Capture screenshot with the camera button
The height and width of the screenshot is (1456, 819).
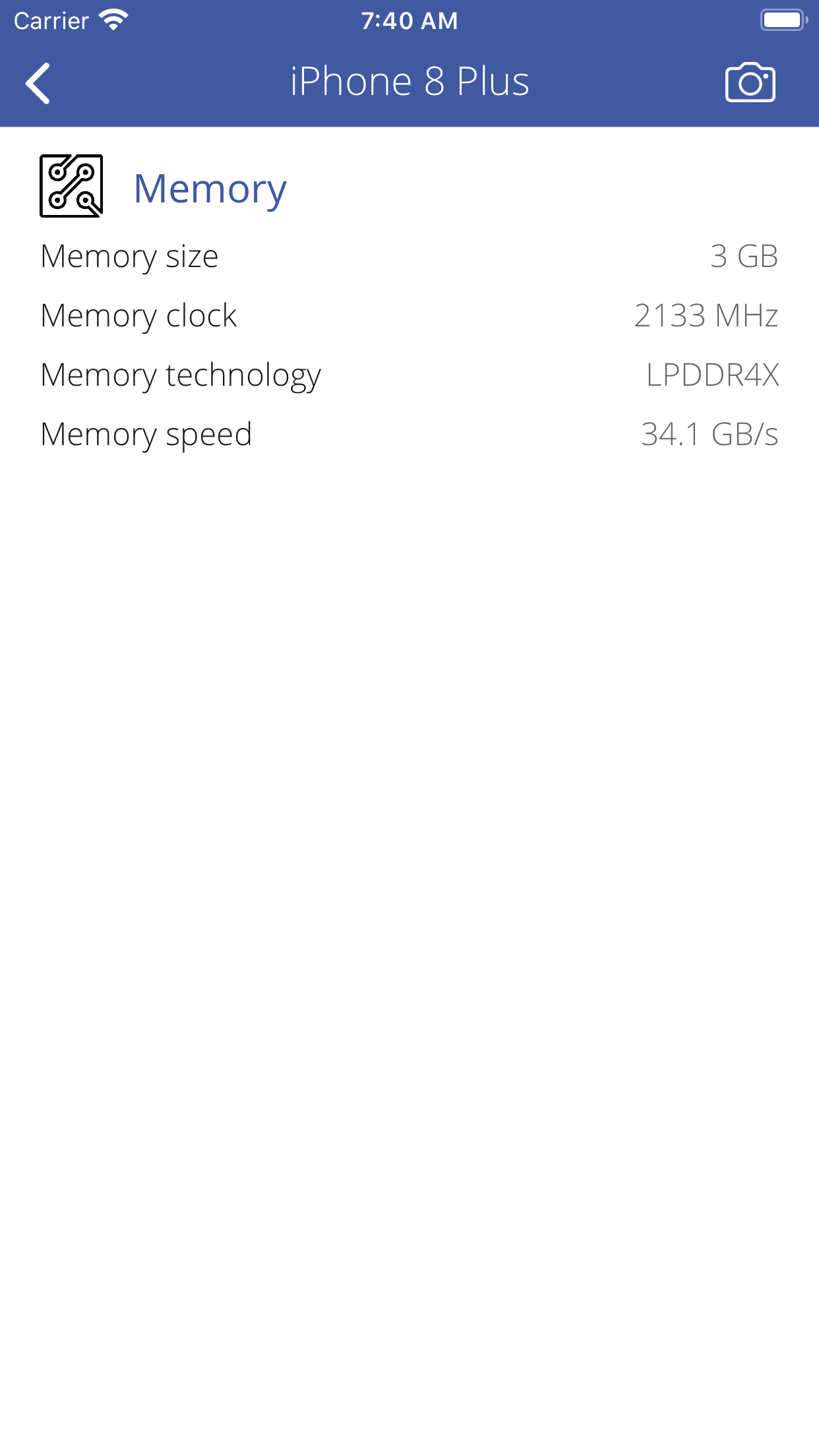coord(750,82)
